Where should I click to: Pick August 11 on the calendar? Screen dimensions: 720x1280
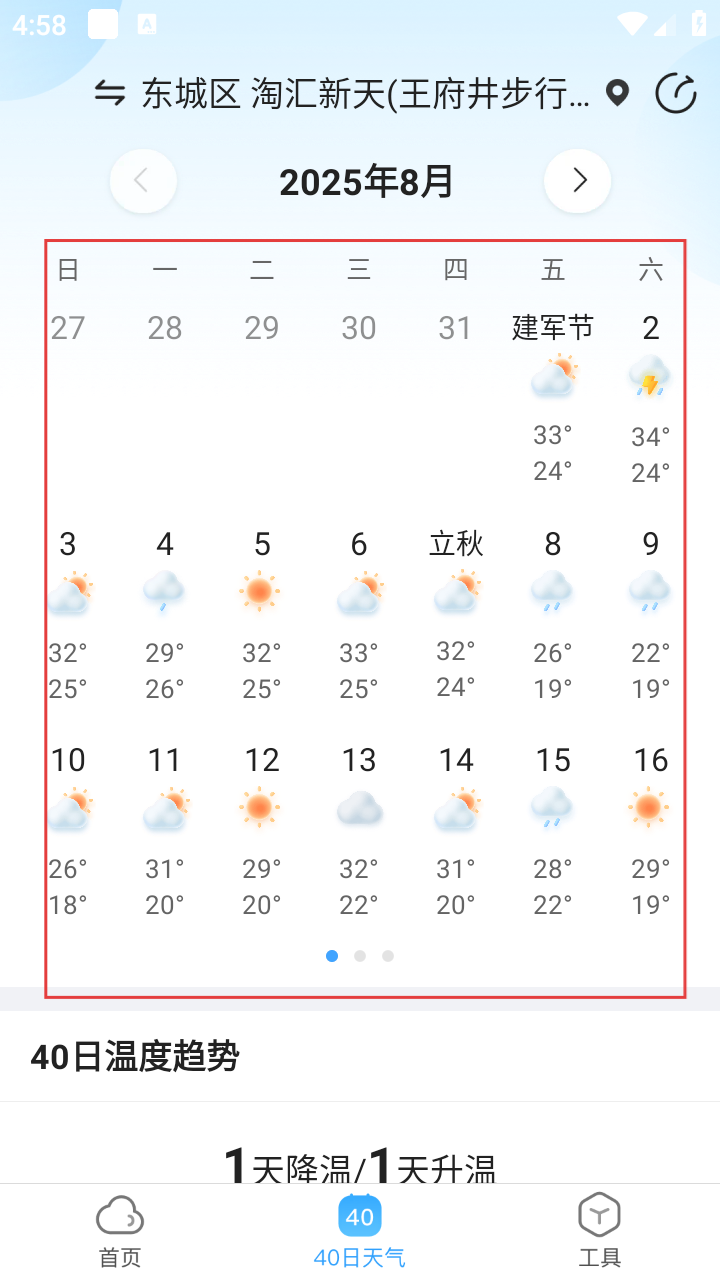pyautogui.click(x=165, y=832)
